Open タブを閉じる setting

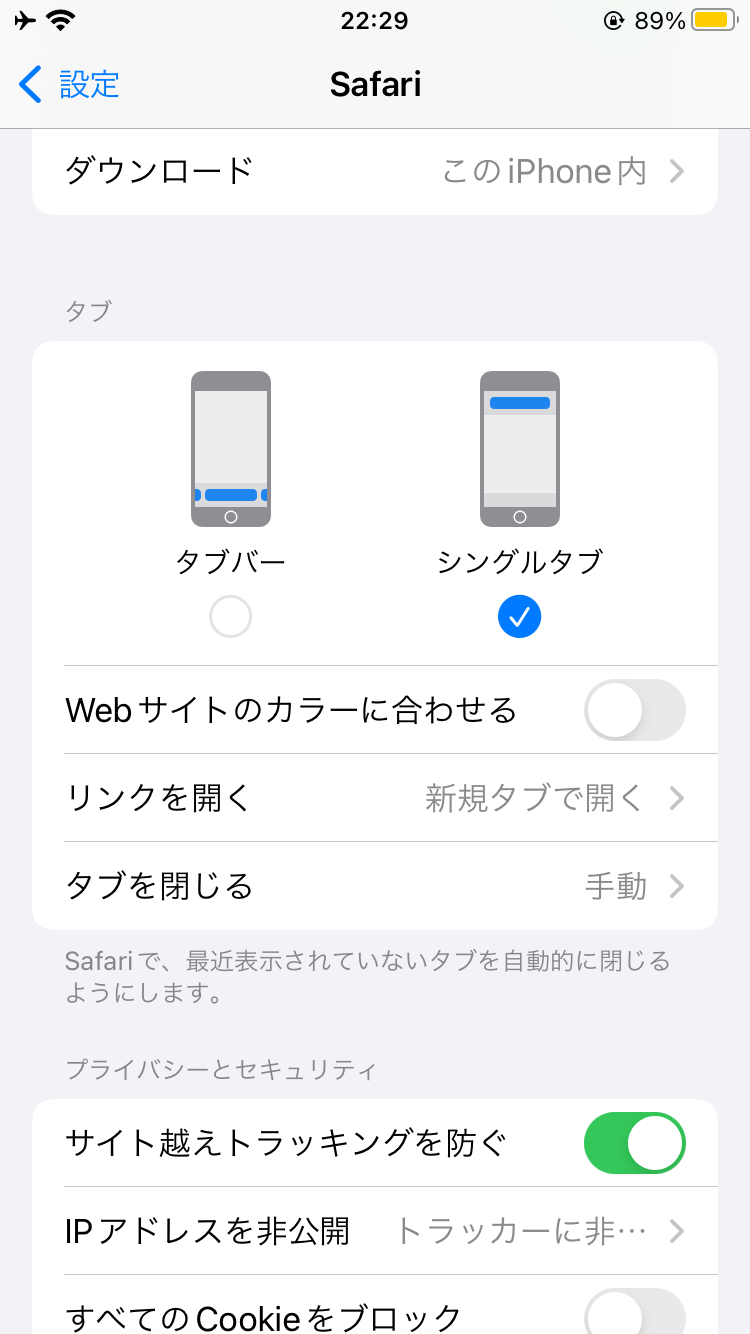coord(375,886)
